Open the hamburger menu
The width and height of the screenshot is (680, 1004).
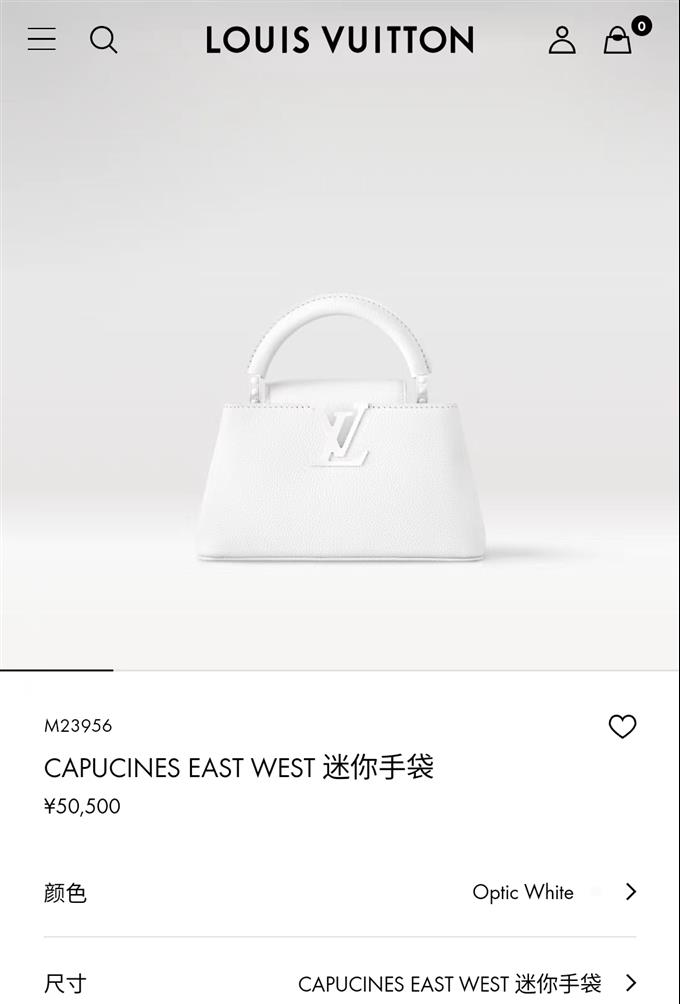42,40
